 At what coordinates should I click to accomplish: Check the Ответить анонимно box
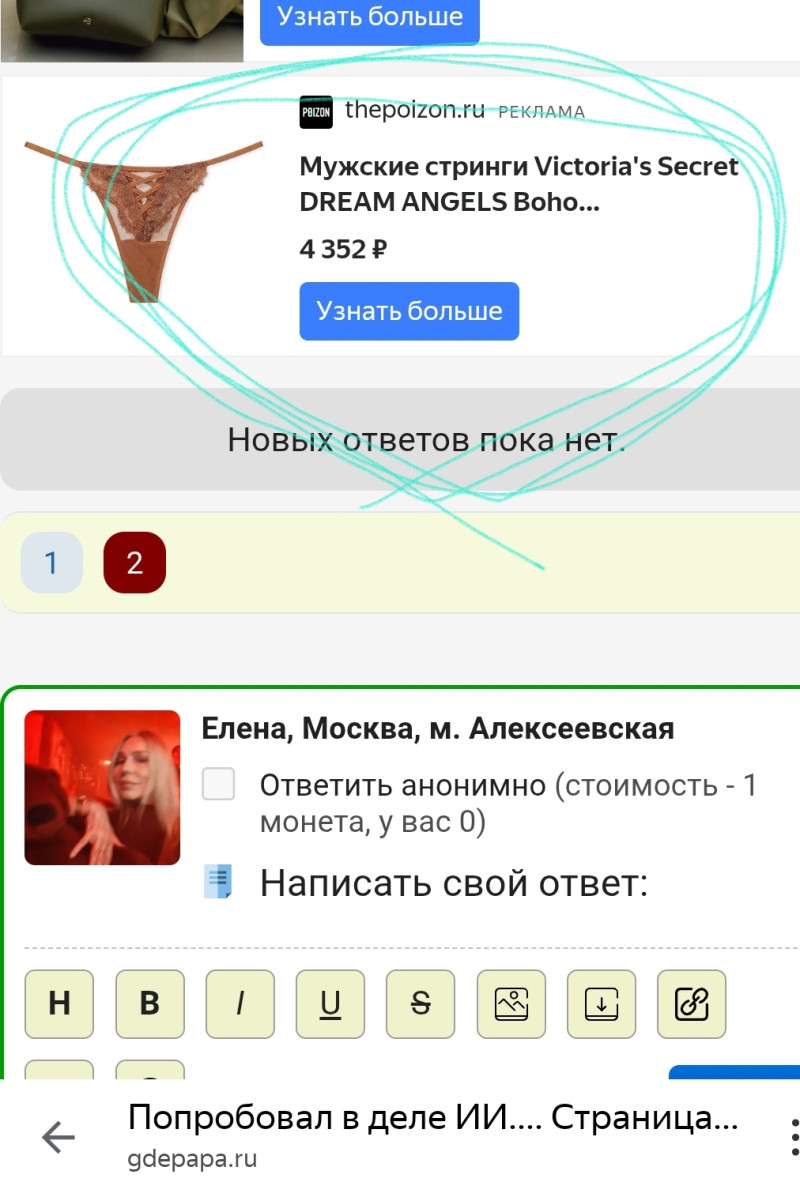click(218, 785)
